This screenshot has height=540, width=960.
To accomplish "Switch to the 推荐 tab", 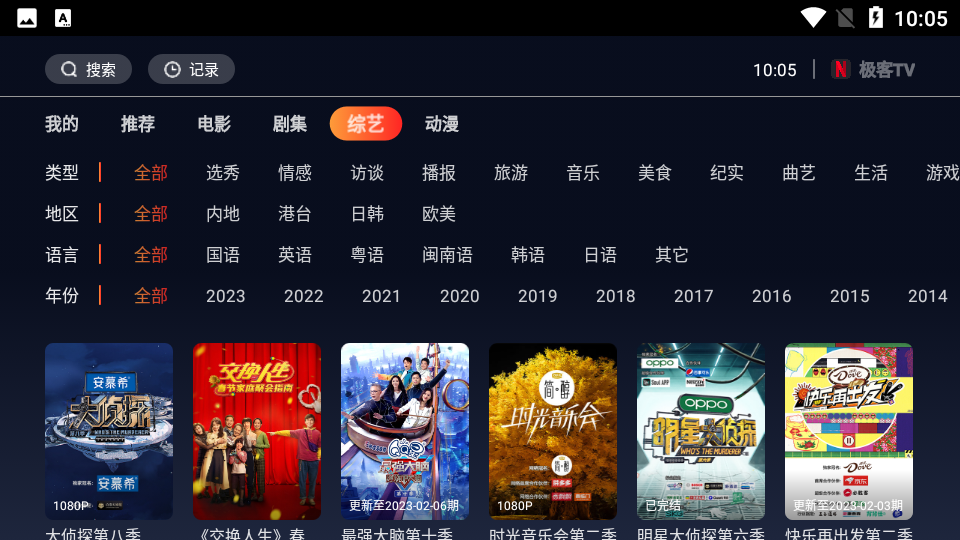I will tap(138, 124).
